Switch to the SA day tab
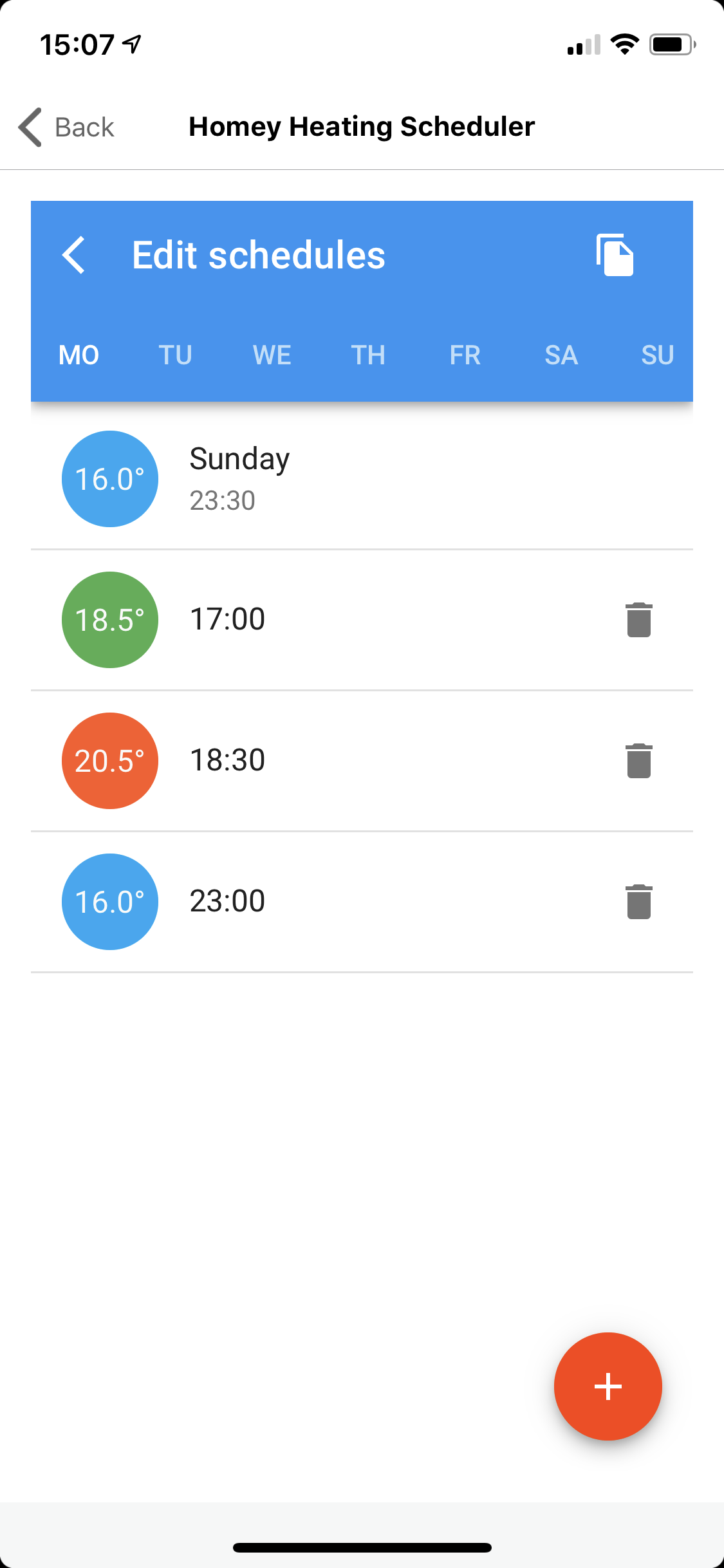724x1568 pixels. (561, 355)
